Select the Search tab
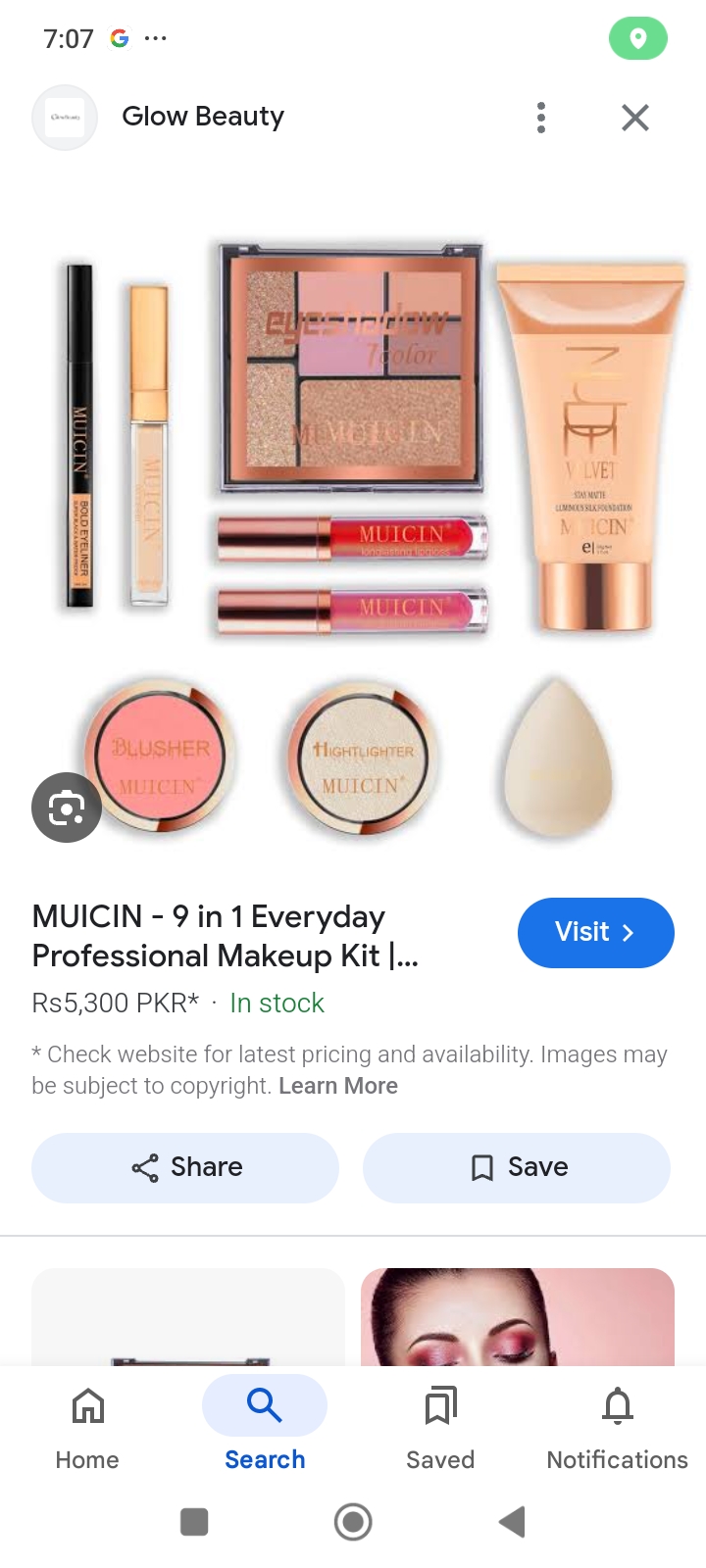The width and height of the screenshot is (706, 1568). click(265, 1426)
